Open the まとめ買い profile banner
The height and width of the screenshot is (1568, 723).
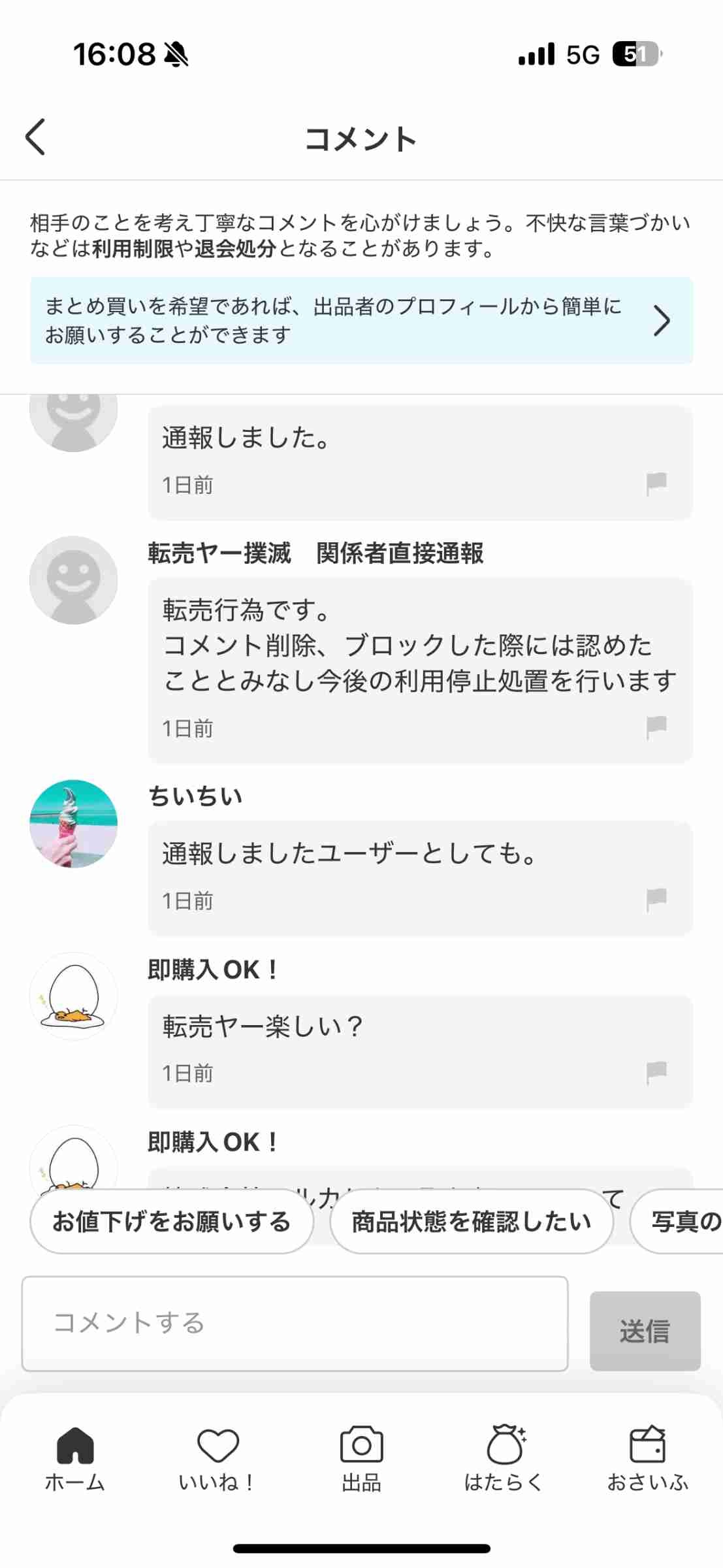(x=361, y=320)
